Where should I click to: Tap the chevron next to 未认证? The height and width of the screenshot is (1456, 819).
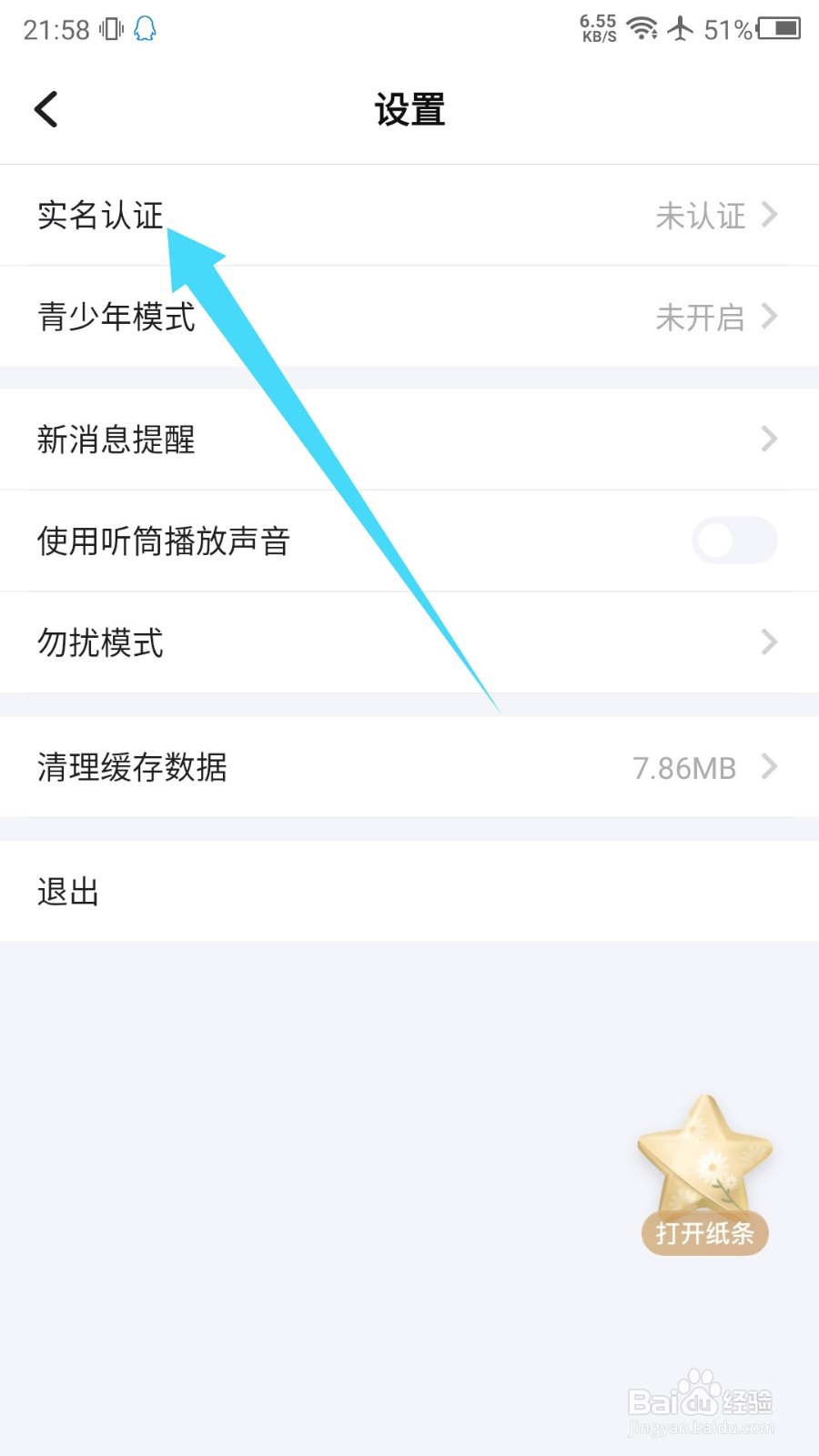[771, 216]
